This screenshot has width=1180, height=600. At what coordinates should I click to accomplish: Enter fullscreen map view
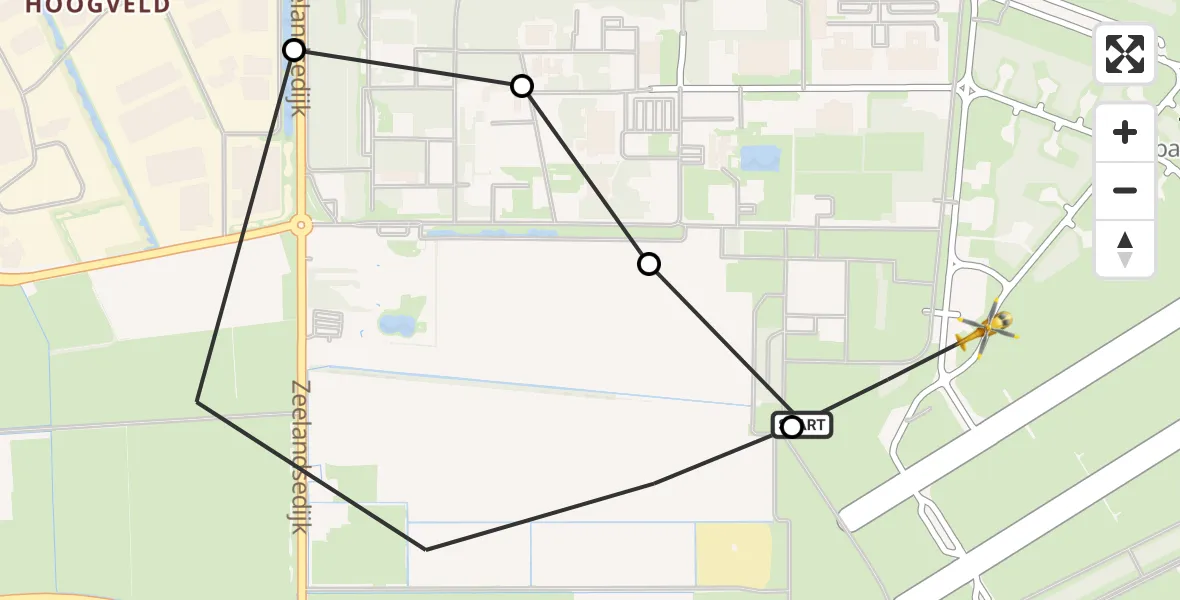coord(1125,54)
